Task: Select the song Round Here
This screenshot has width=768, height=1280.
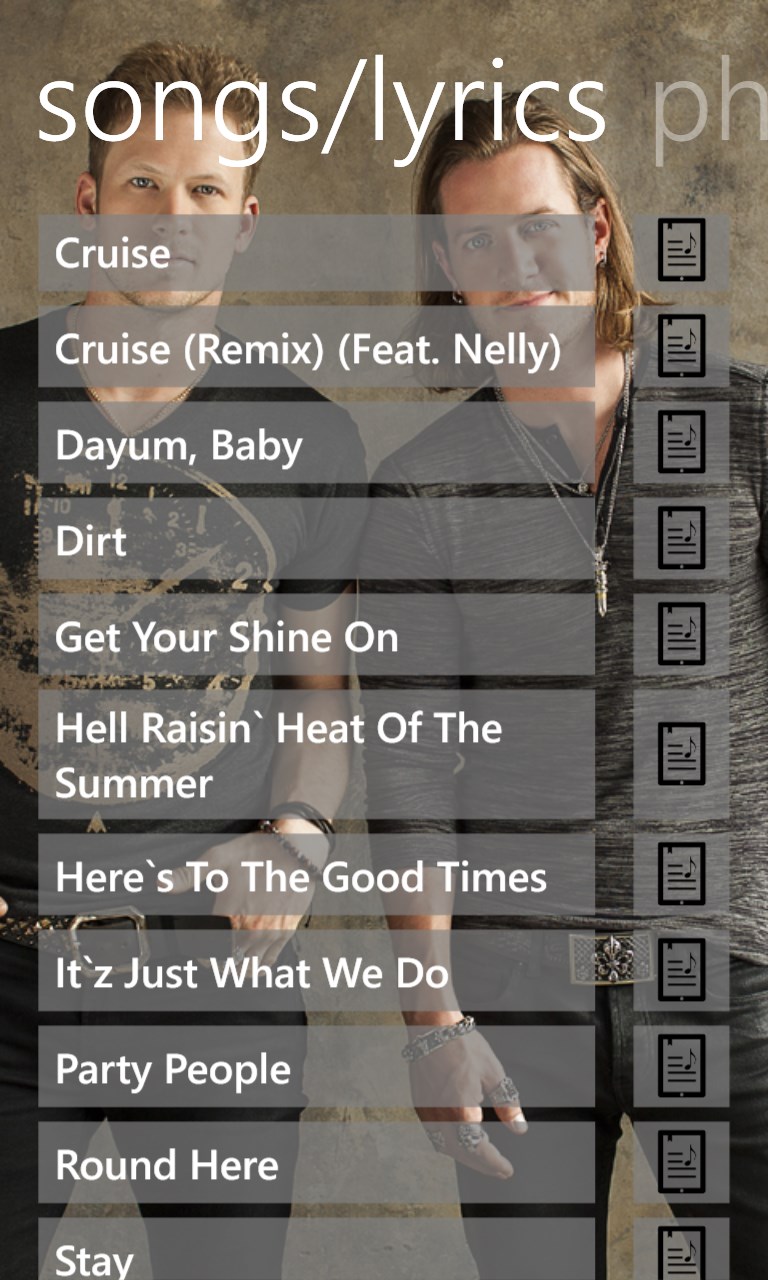Action: click(x=316, y=1165)
